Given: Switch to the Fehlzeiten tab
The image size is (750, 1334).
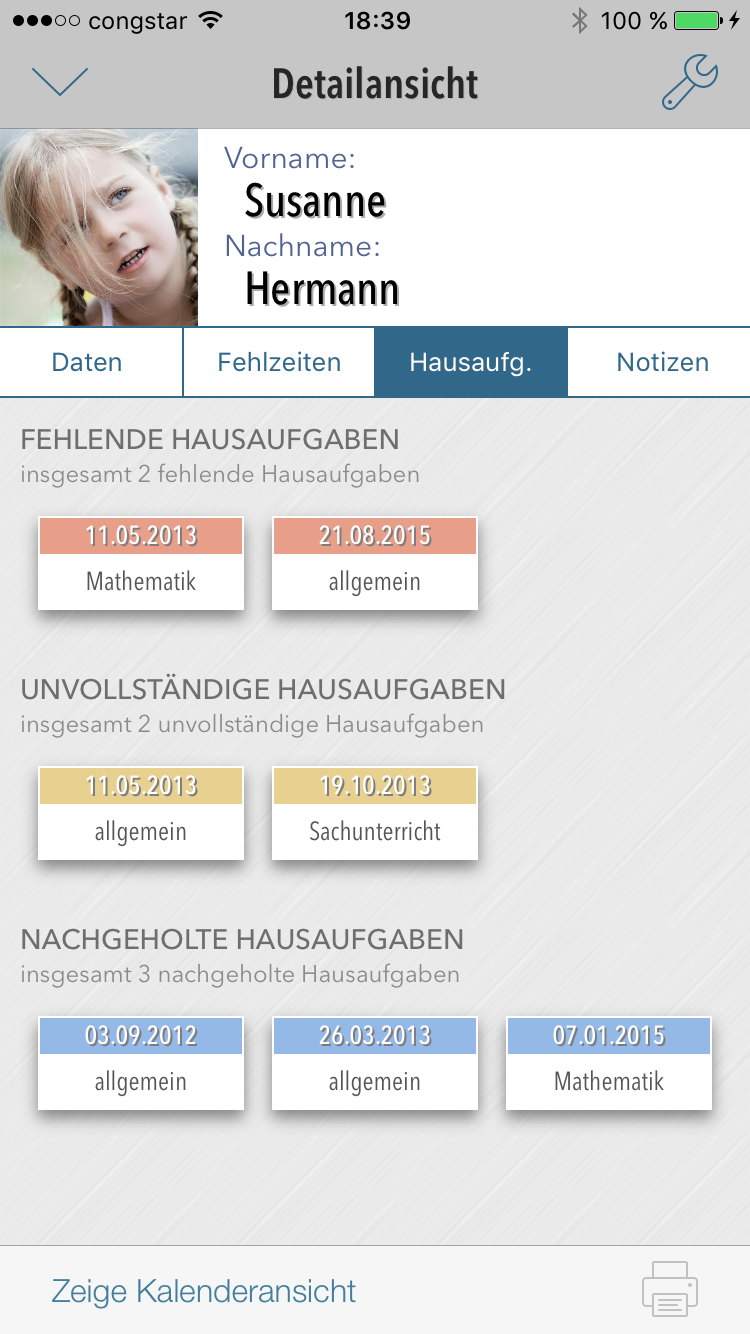Looking at the screenshot, I should 279,362.
